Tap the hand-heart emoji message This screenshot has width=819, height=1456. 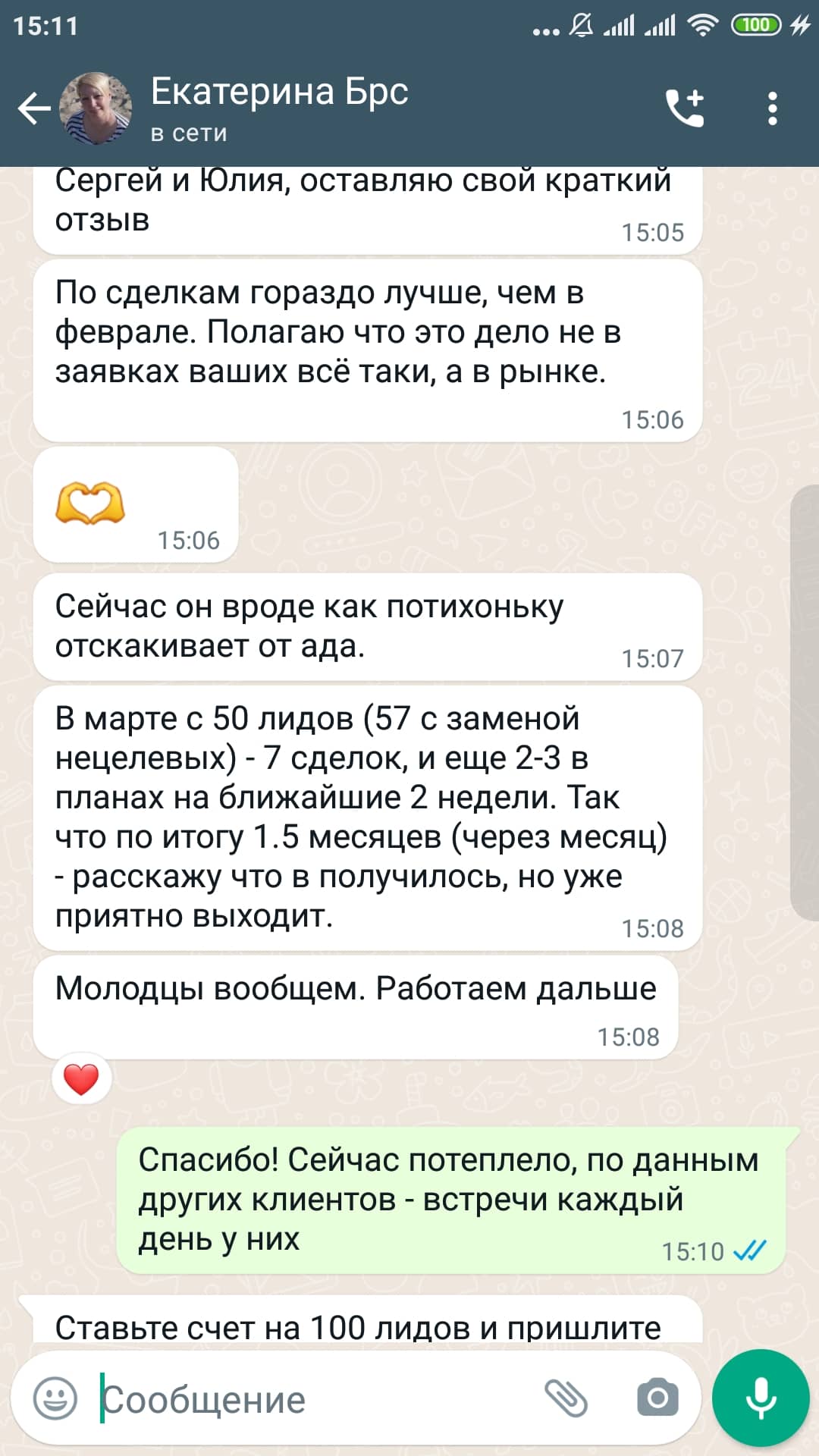89,504
